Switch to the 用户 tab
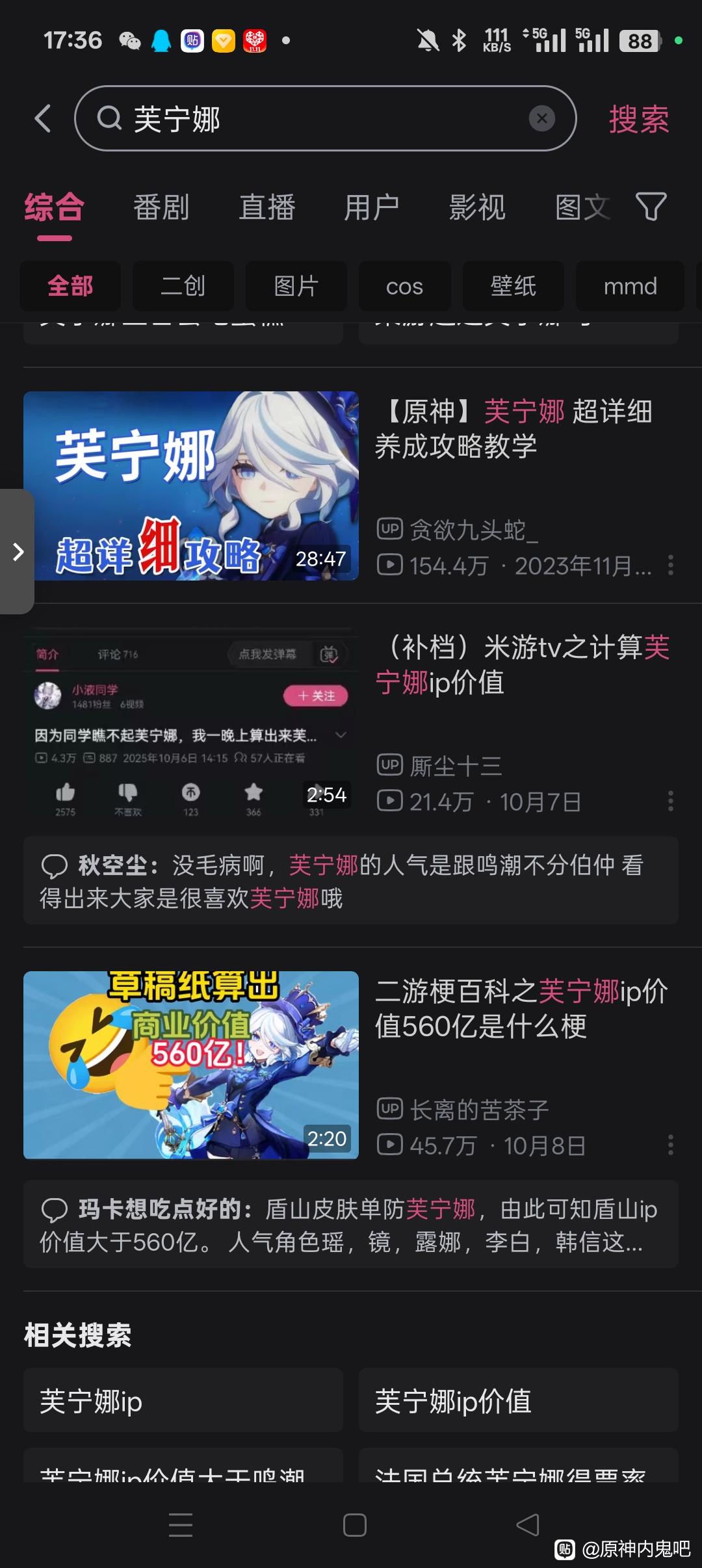Image resolution: width=702 pixels, height=1568 pixels. [x=371, y=208]
